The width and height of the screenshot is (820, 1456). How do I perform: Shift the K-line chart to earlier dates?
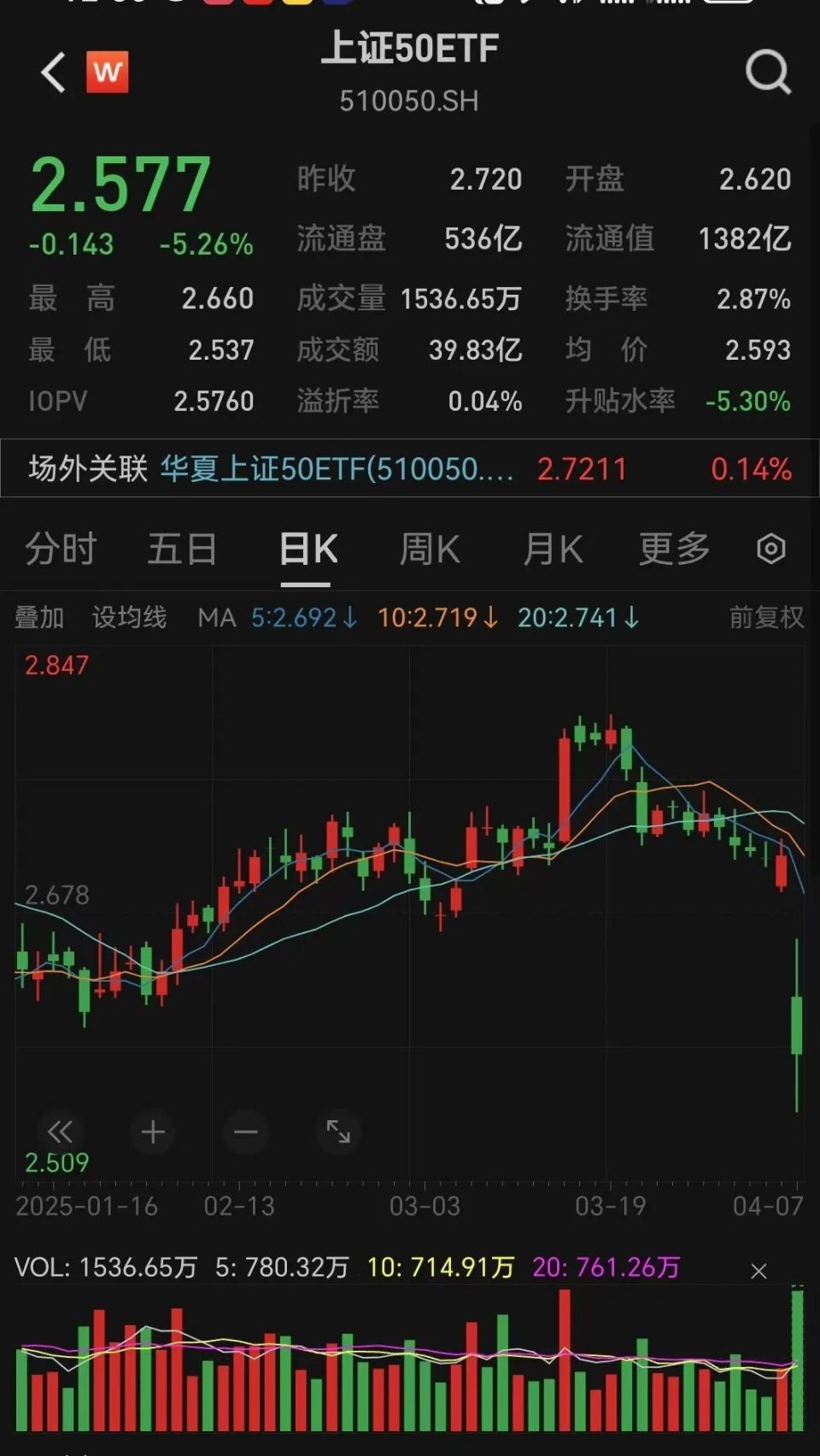coord(60,1132)
